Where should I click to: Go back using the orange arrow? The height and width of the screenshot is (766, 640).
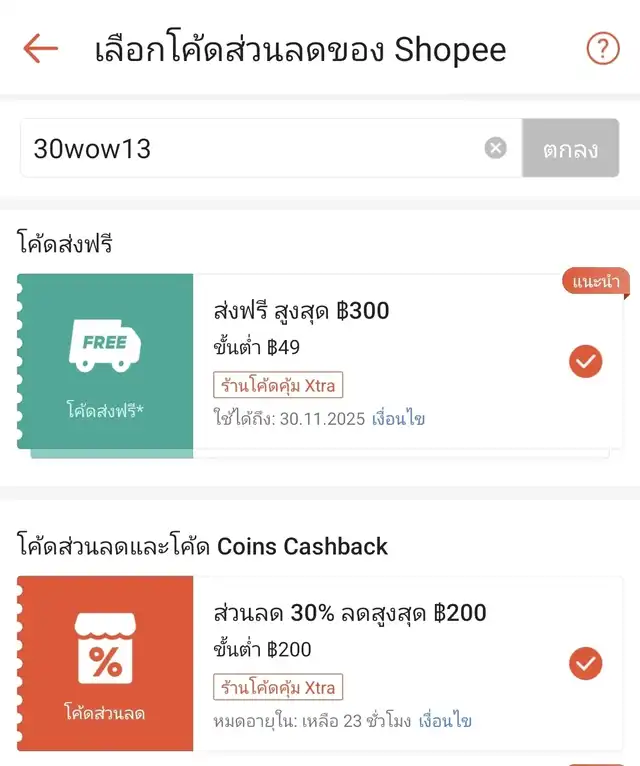coord(41,48)
